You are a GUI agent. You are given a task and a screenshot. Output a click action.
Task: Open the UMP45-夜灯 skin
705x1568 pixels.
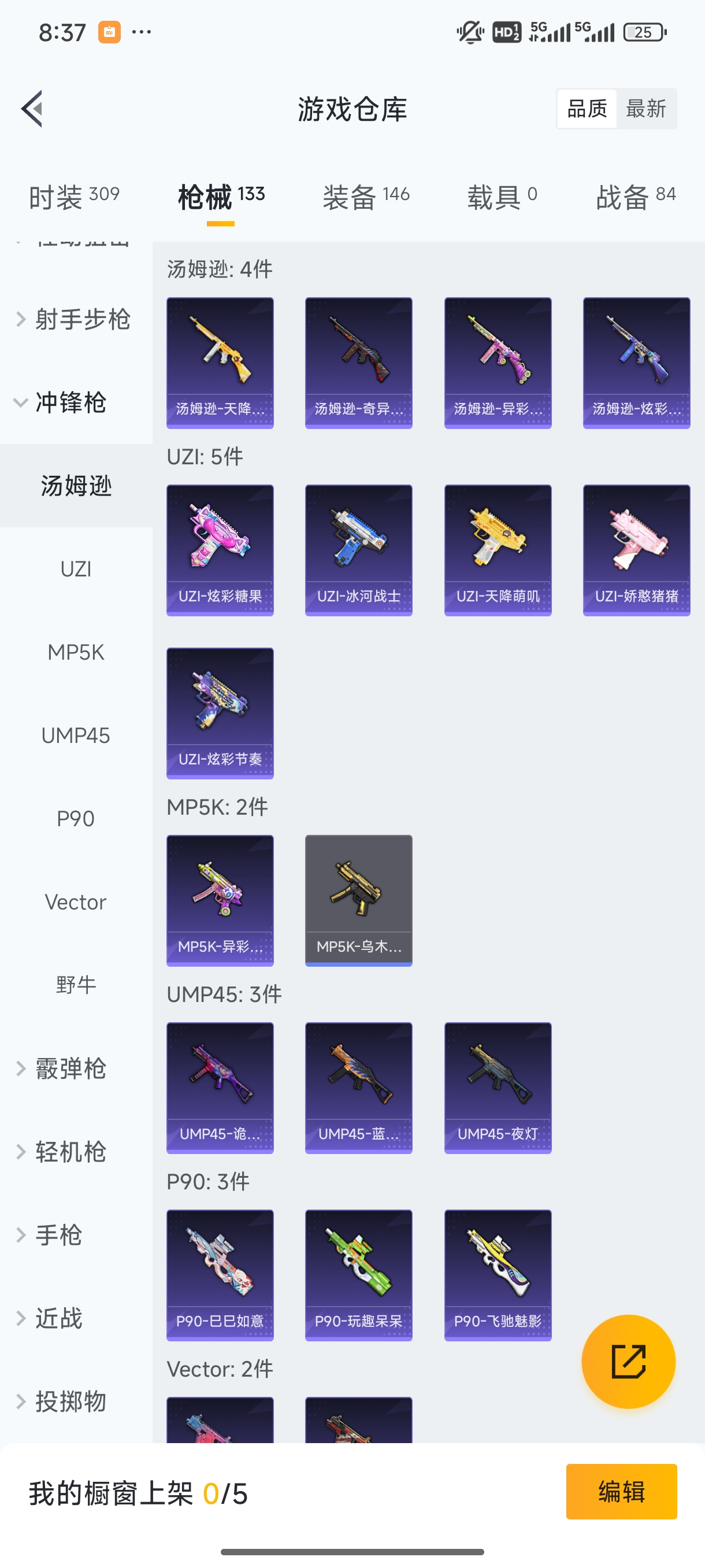(498, 1087)
